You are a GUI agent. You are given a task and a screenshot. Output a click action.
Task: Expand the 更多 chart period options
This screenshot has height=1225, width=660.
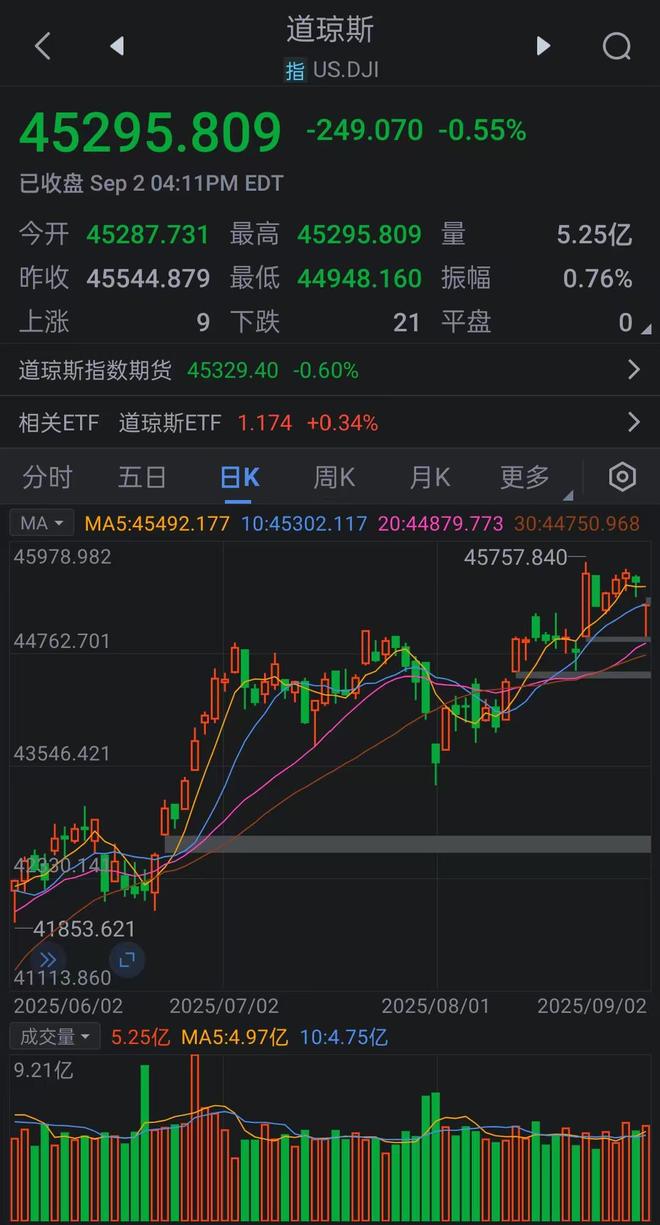click(526, 478)
